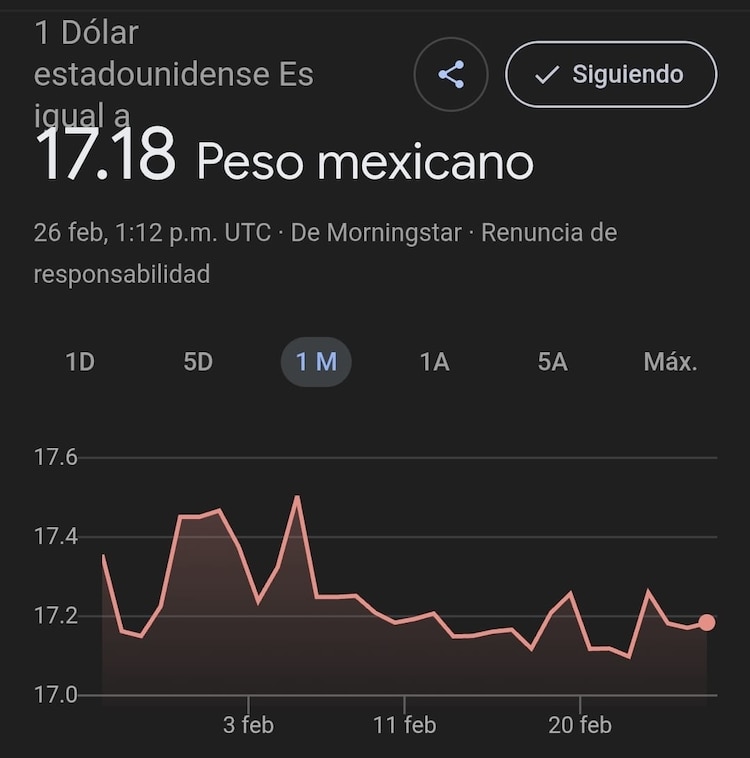Click the checkmark inside the Siguiendo button
Viewport: 750px width, 758px height.
[x=546, y=73]
